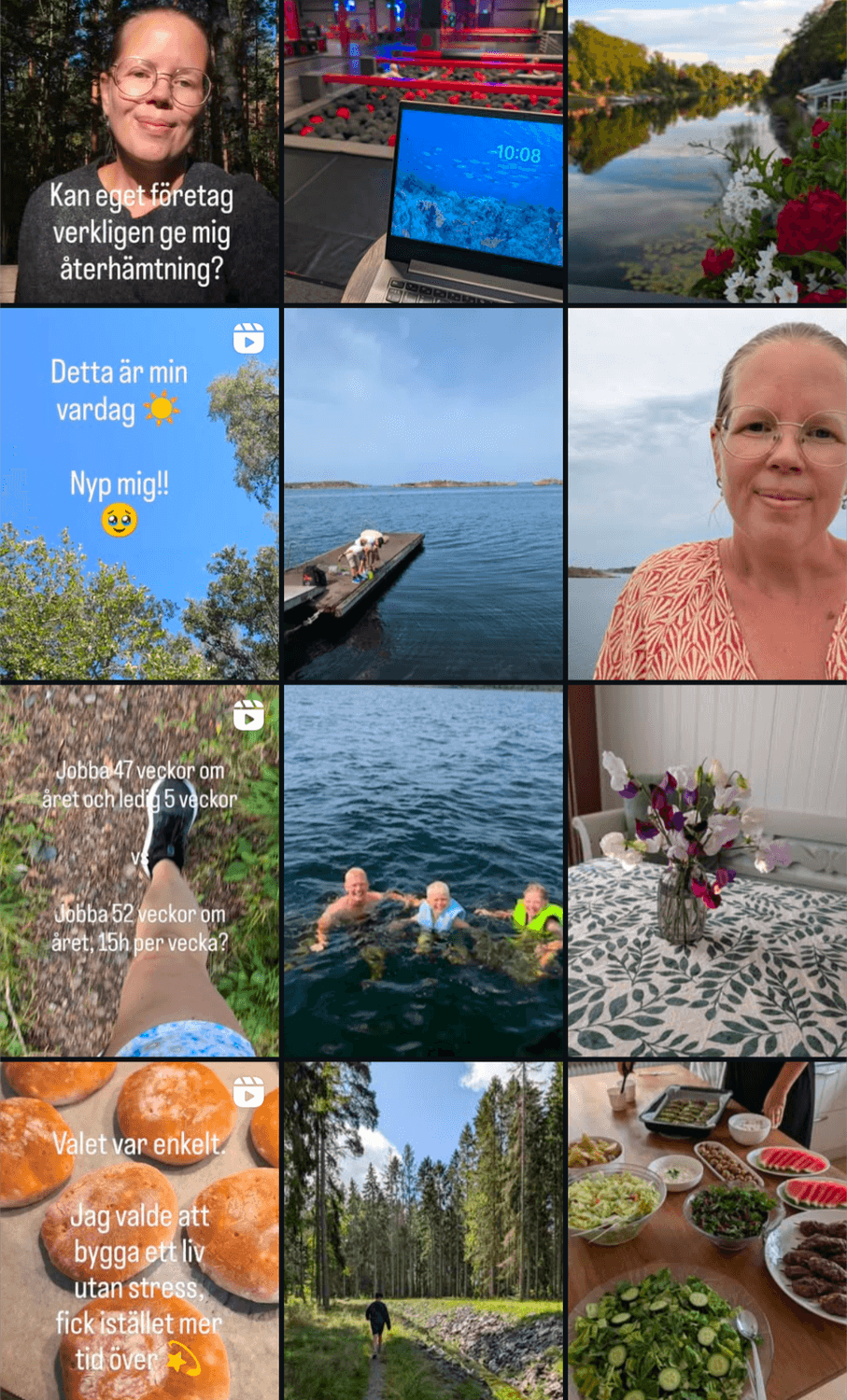Open the laptop showing 10:08 post

(423, 151)
